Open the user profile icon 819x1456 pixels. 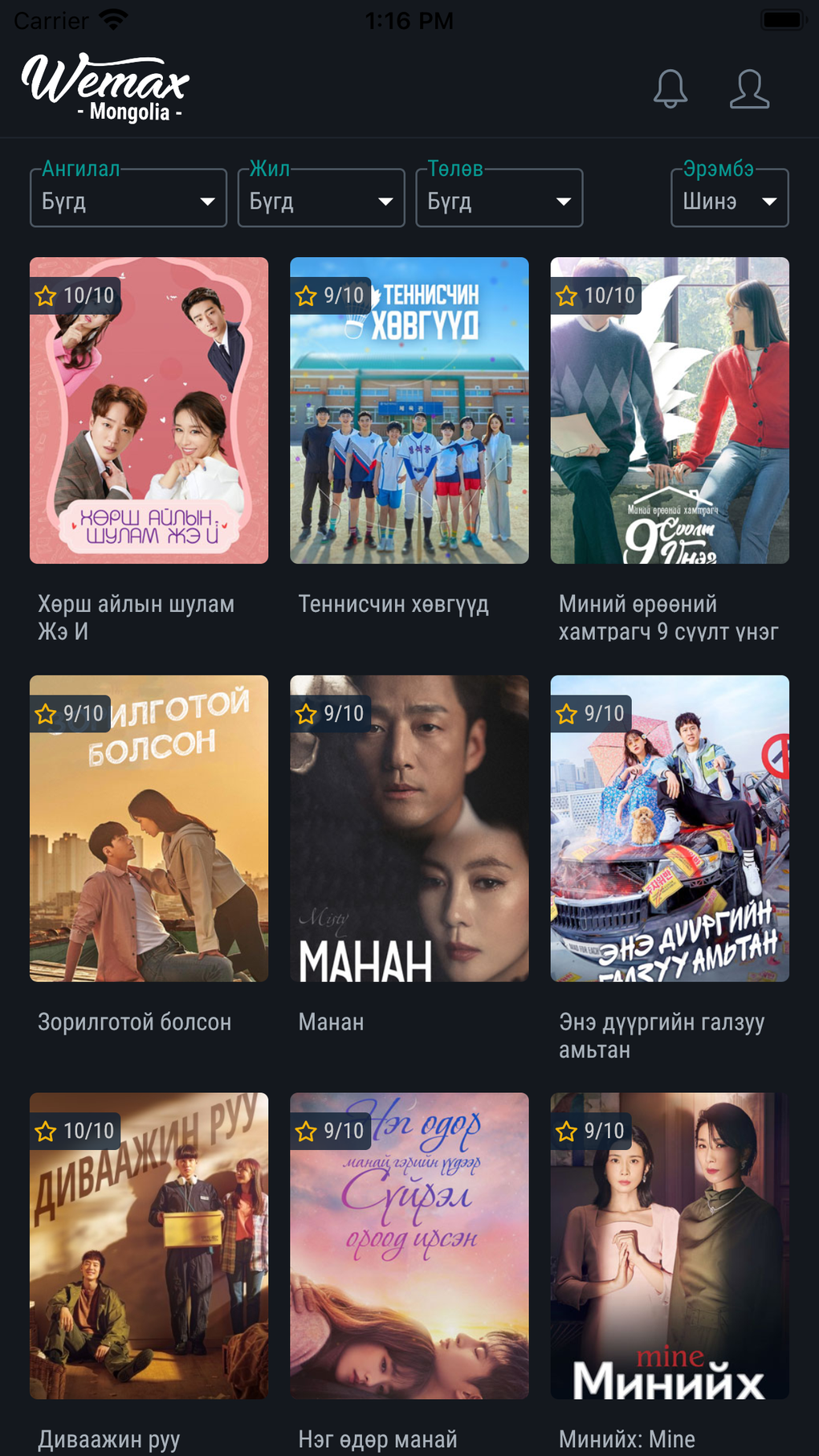(x=748, y=89)
